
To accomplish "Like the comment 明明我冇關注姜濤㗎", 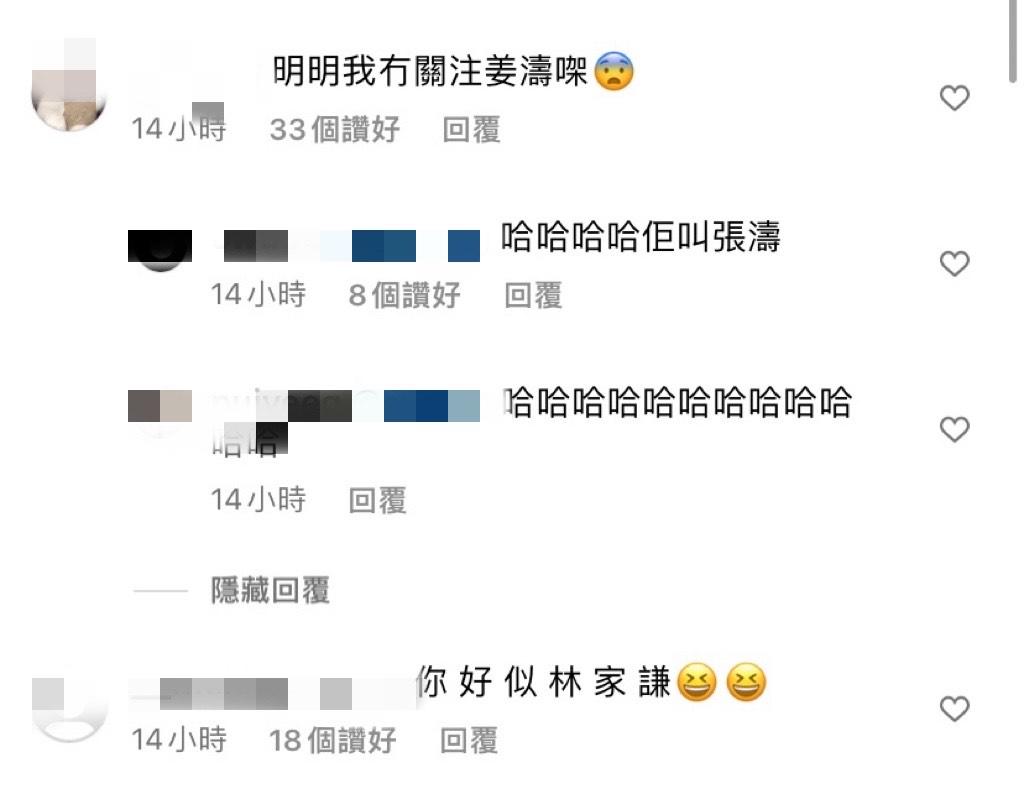I will [x=955, y=98].
